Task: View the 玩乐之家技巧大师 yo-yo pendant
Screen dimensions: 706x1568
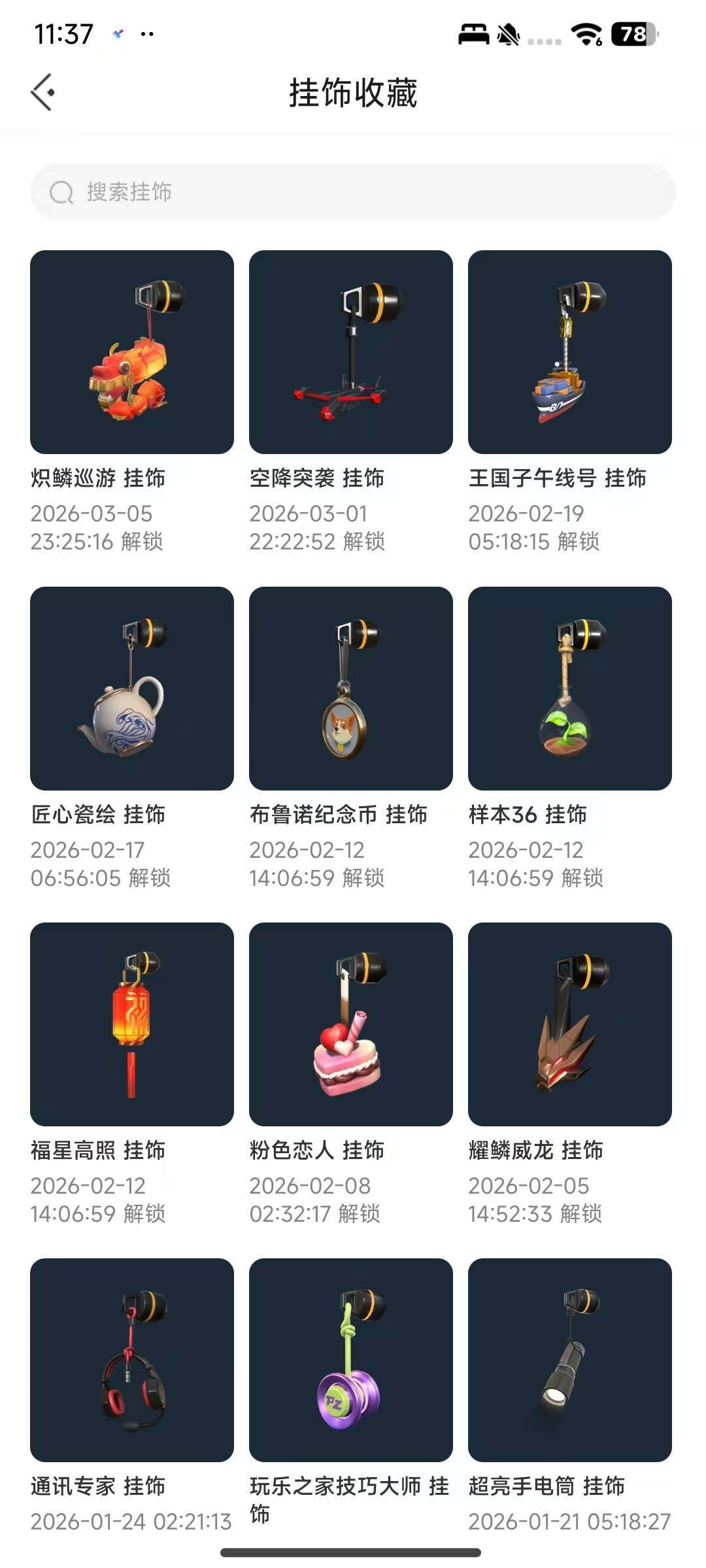Action: pyautogui.click(x=351, y=1362)
